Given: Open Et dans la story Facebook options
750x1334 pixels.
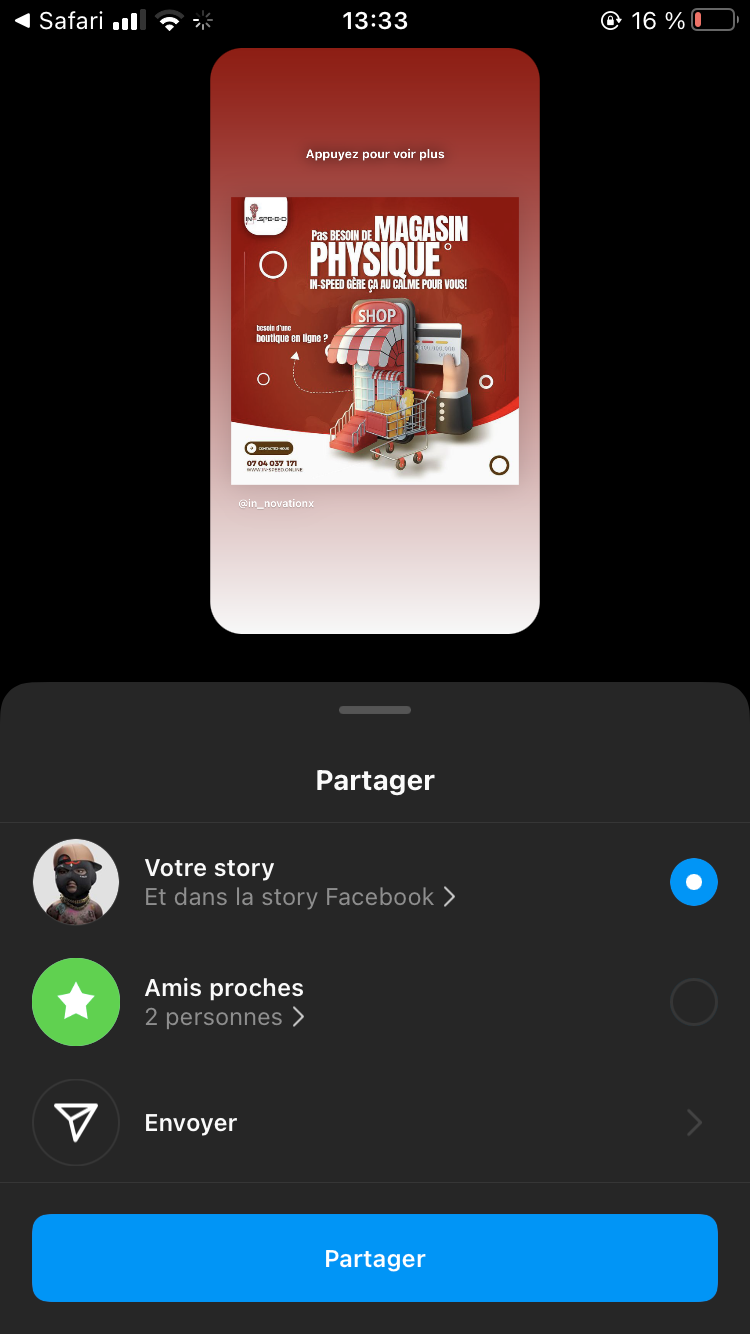Looking at the screenshot, I should [x=300, y=897].
